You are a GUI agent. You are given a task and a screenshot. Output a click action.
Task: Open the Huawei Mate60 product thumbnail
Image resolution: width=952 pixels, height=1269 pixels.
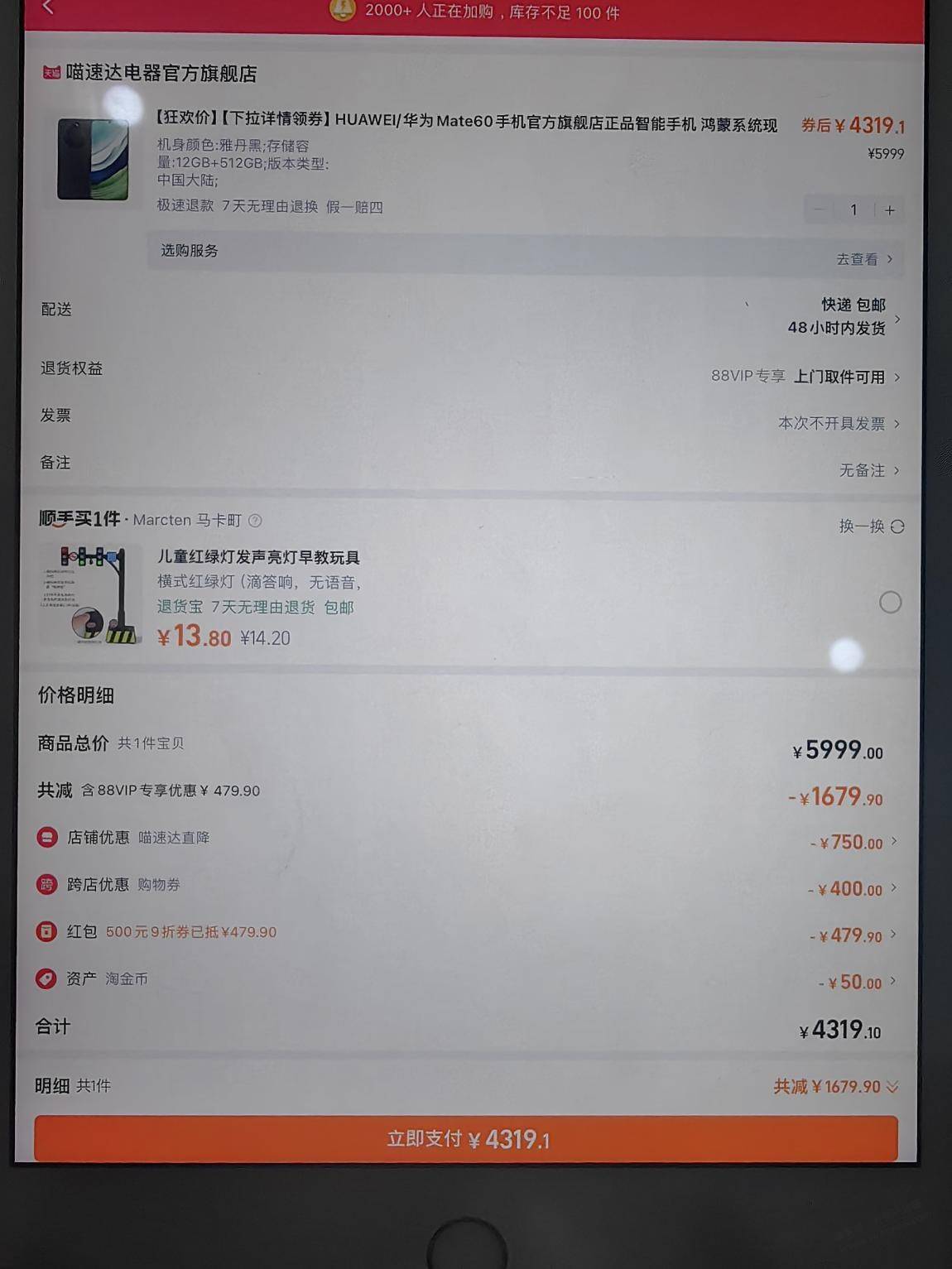pyautogui.click(x=93, y=159)
